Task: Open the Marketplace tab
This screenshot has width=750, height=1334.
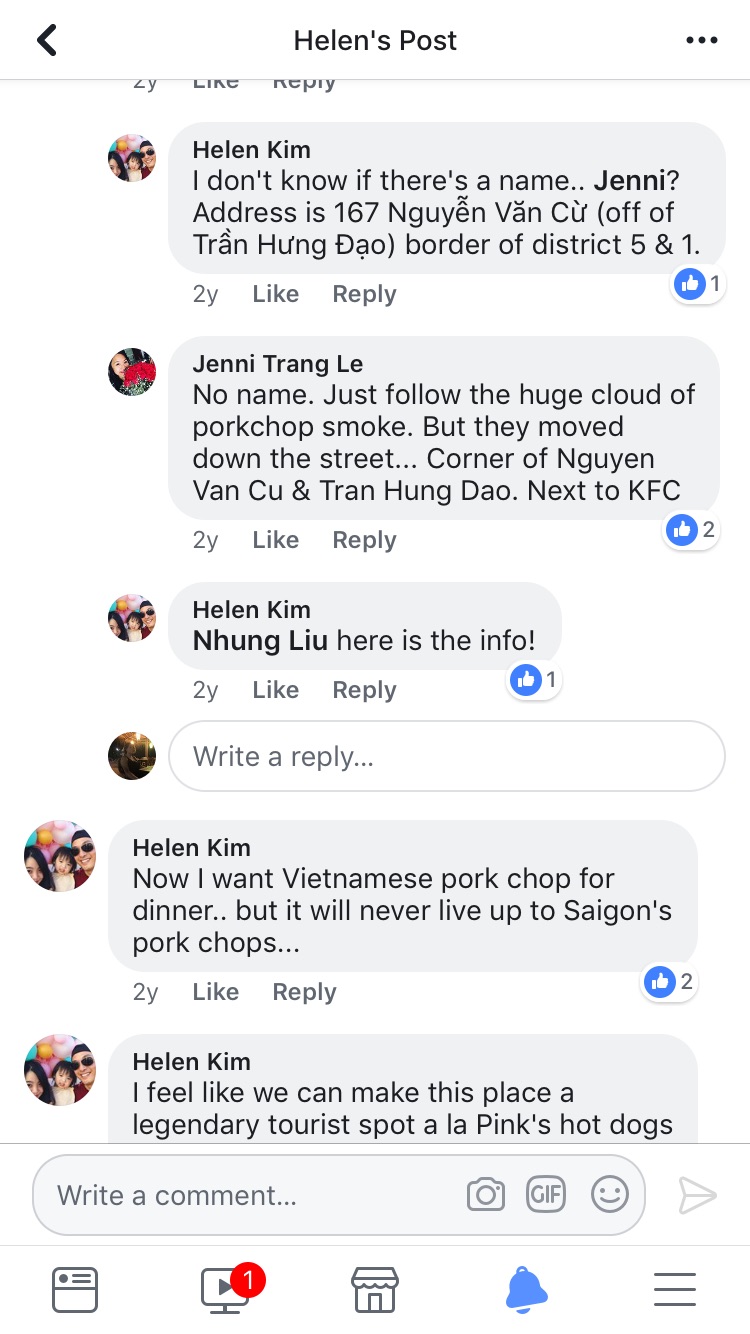Action: (x=375, y=1290)
